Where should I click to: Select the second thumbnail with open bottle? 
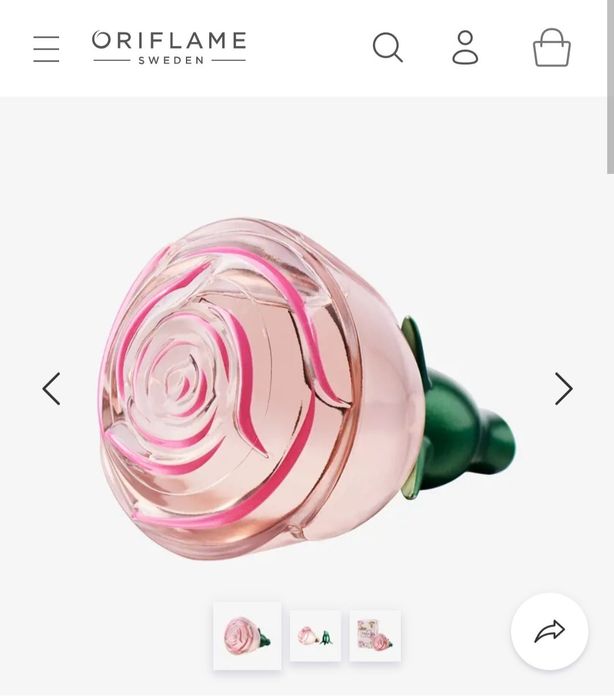(x=315, y=636)
